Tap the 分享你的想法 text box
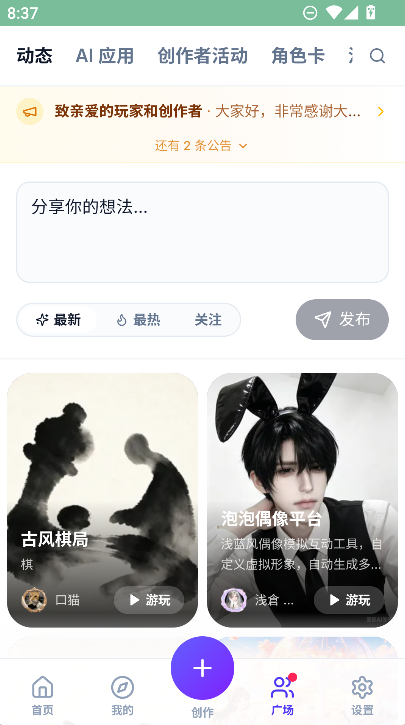The width and height of the screenshot is (405, 725). [x=202, y=232]
